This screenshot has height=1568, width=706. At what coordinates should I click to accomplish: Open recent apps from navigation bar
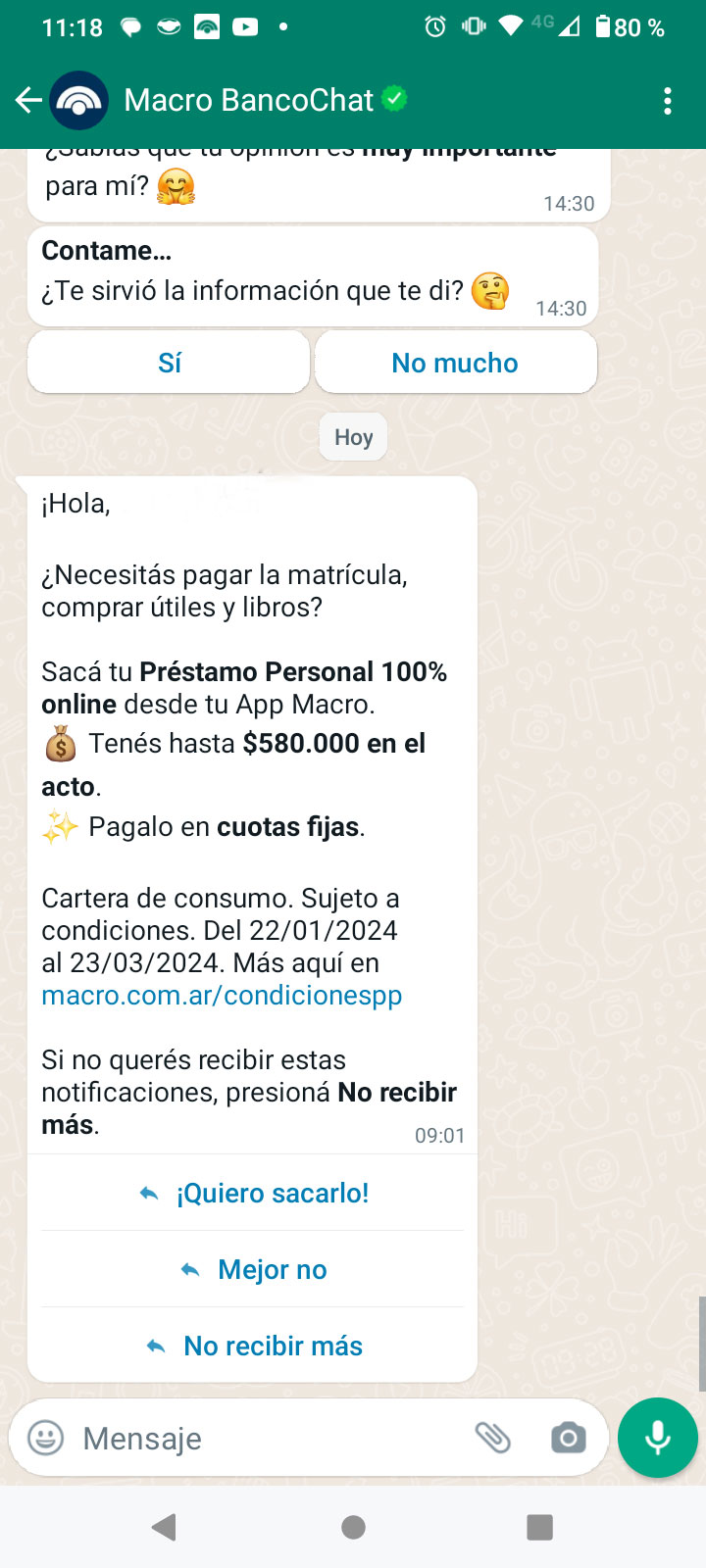pyautogui.click(x=539, y=1527)
